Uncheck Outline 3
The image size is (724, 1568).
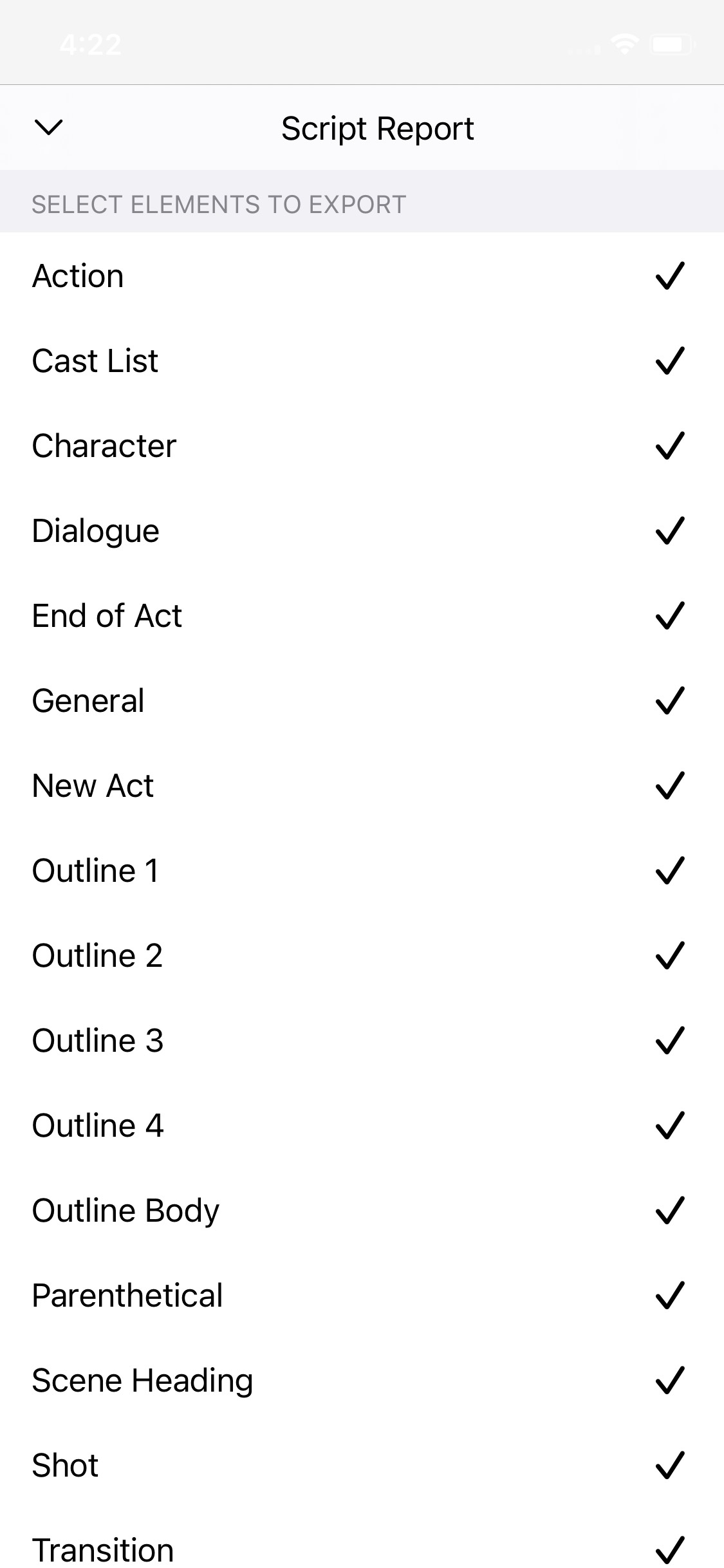point(362,1040)
